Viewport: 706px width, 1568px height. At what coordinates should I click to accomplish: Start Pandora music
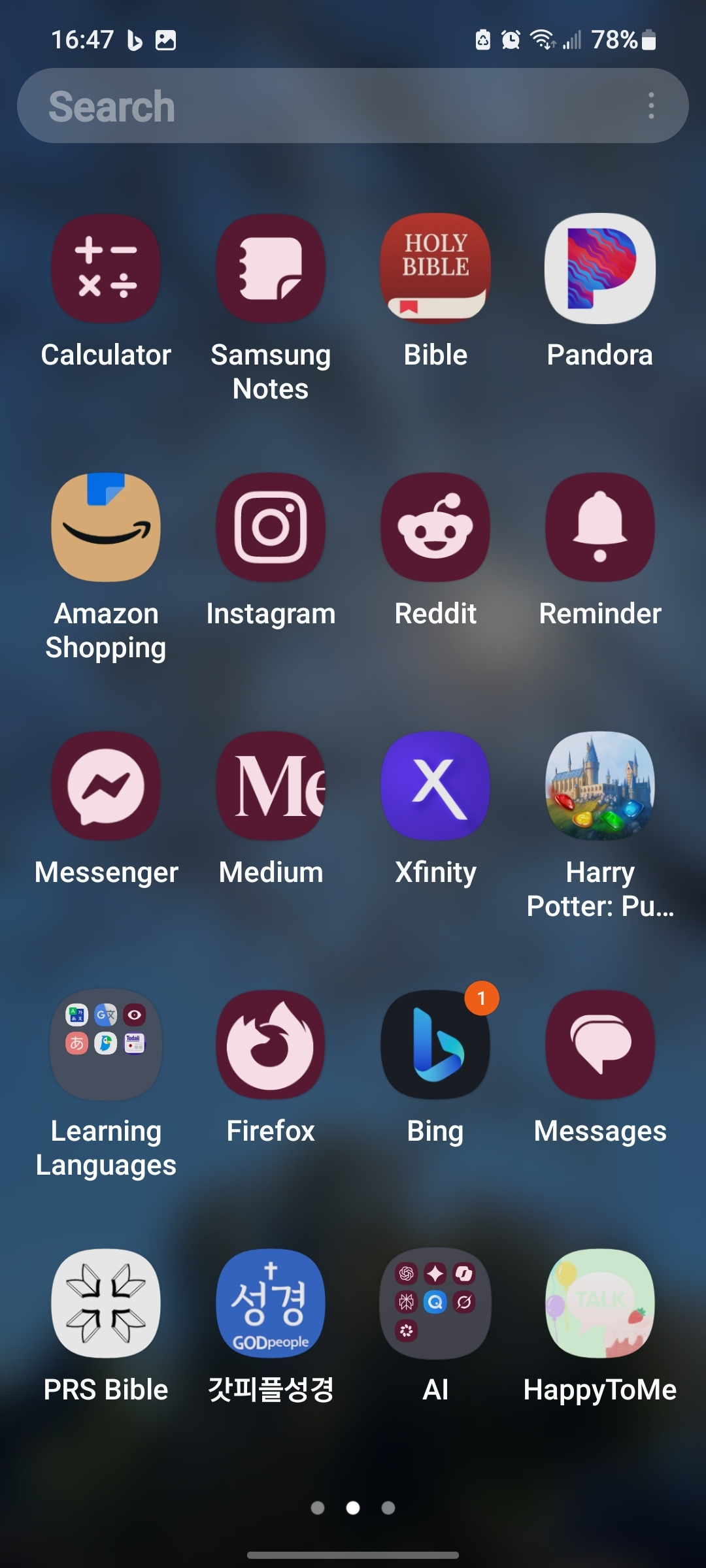599,268
